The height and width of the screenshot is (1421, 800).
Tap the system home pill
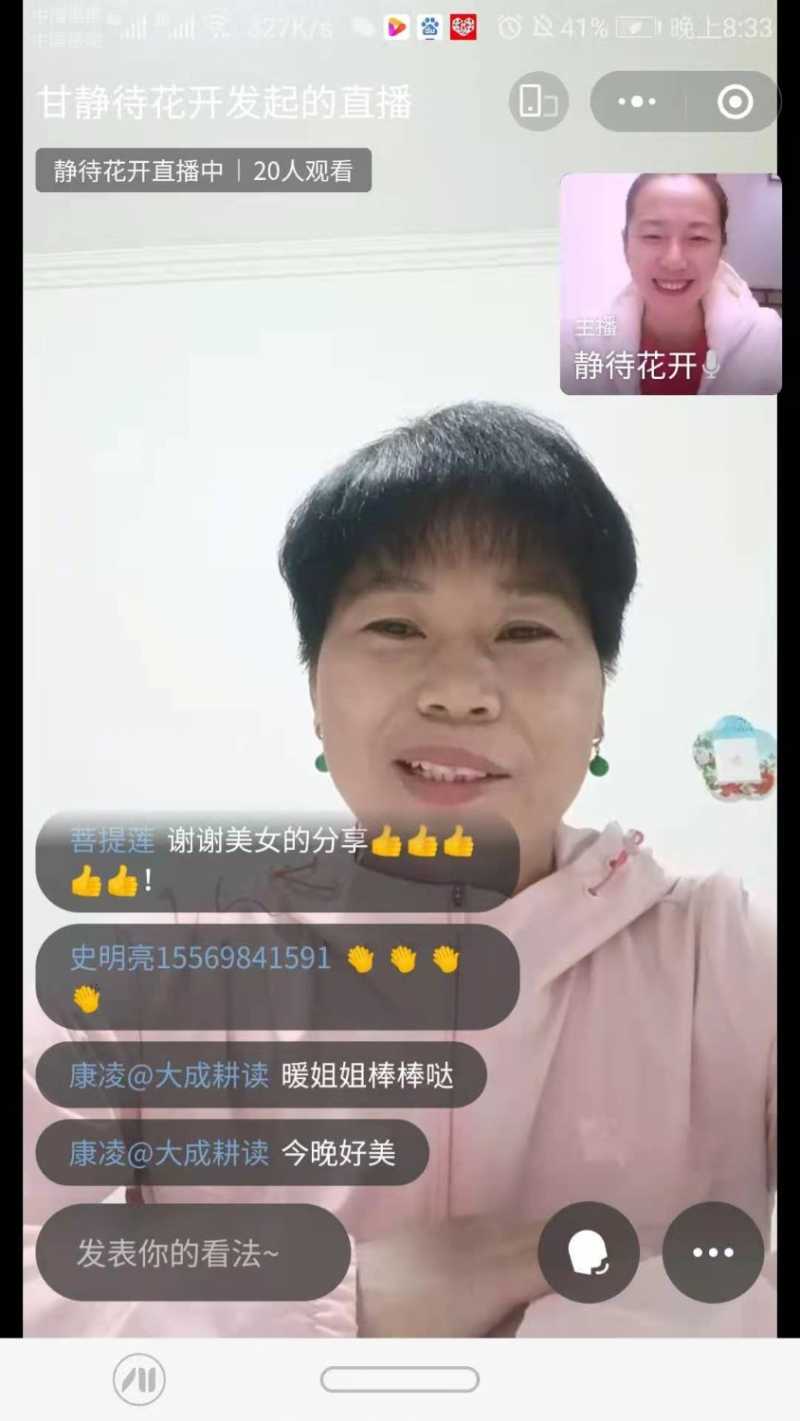pyautogui.click(x=399, y=1380)
